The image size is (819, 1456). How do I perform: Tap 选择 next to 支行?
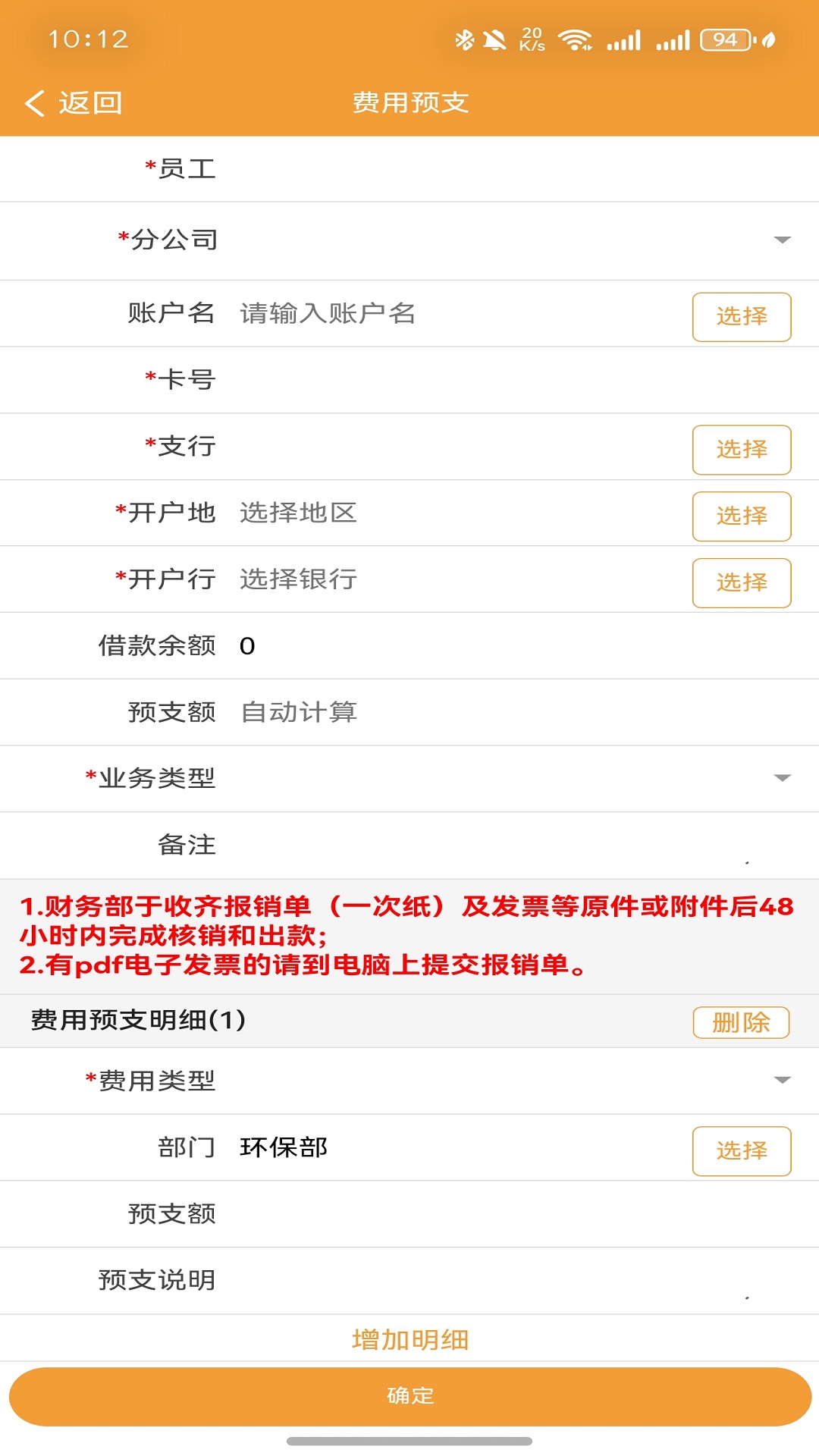[x=741, y=450]
